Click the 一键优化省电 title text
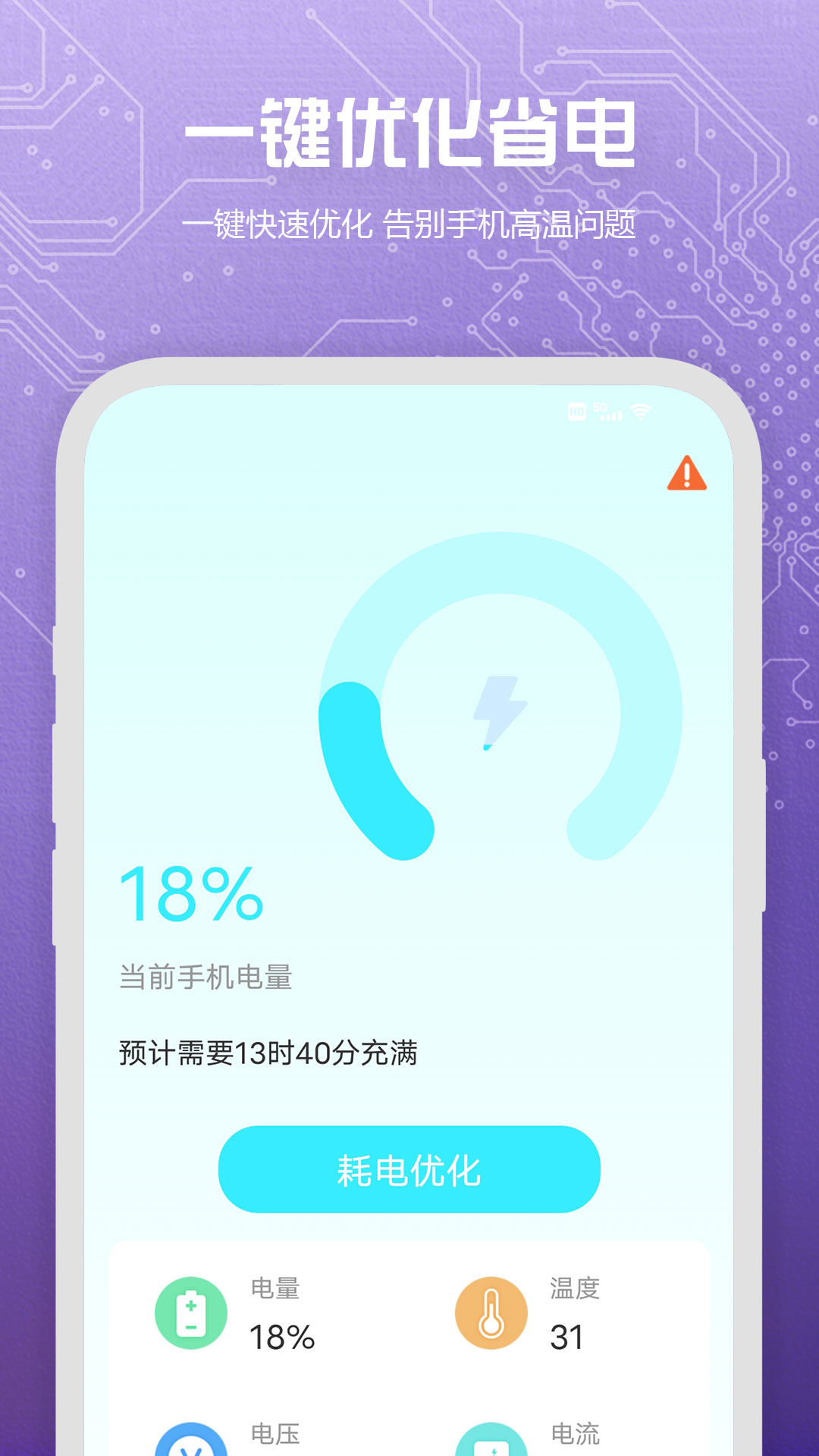Viewport: 819px width, 1456px height. click(409, 133)
